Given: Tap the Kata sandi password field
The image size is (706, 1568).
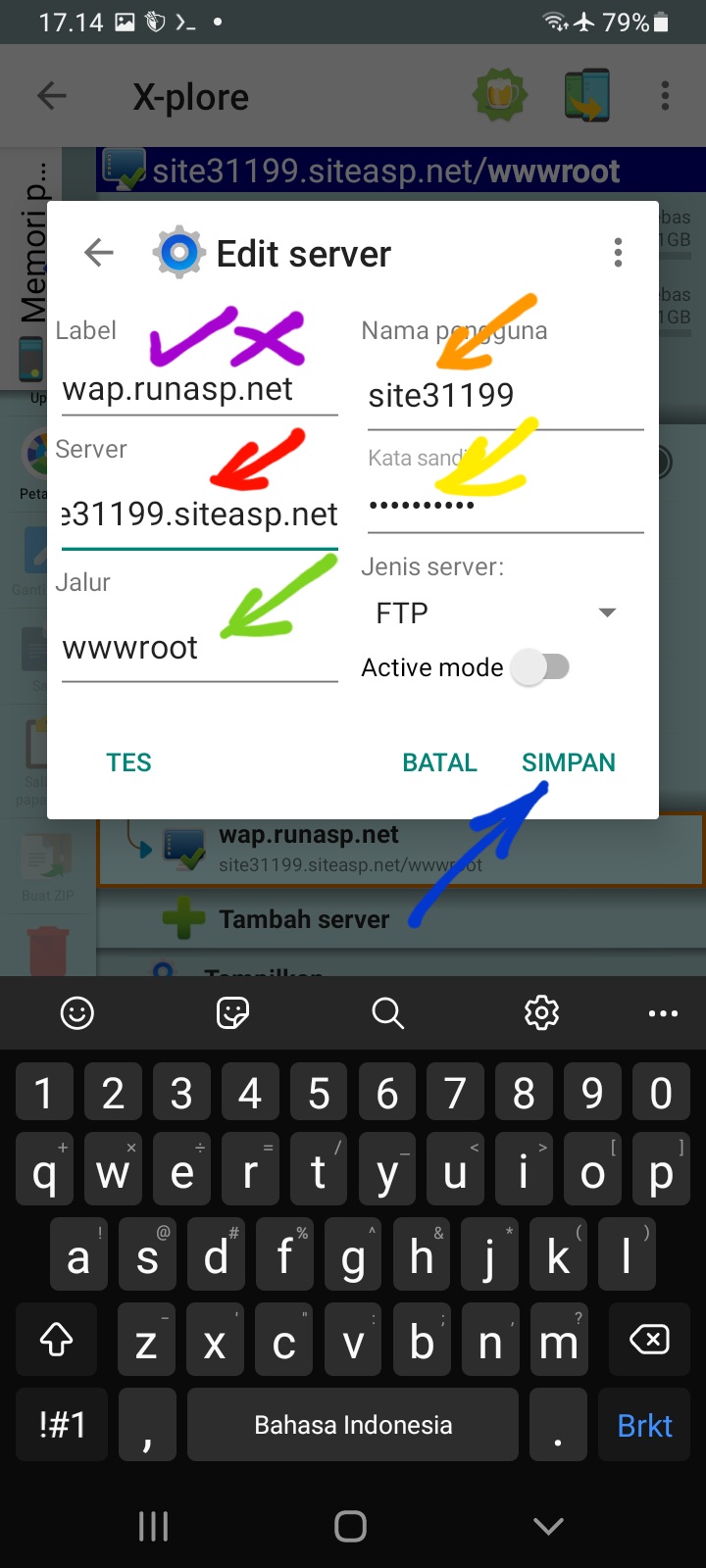Looking at the screenshot, I should point(505,506).
